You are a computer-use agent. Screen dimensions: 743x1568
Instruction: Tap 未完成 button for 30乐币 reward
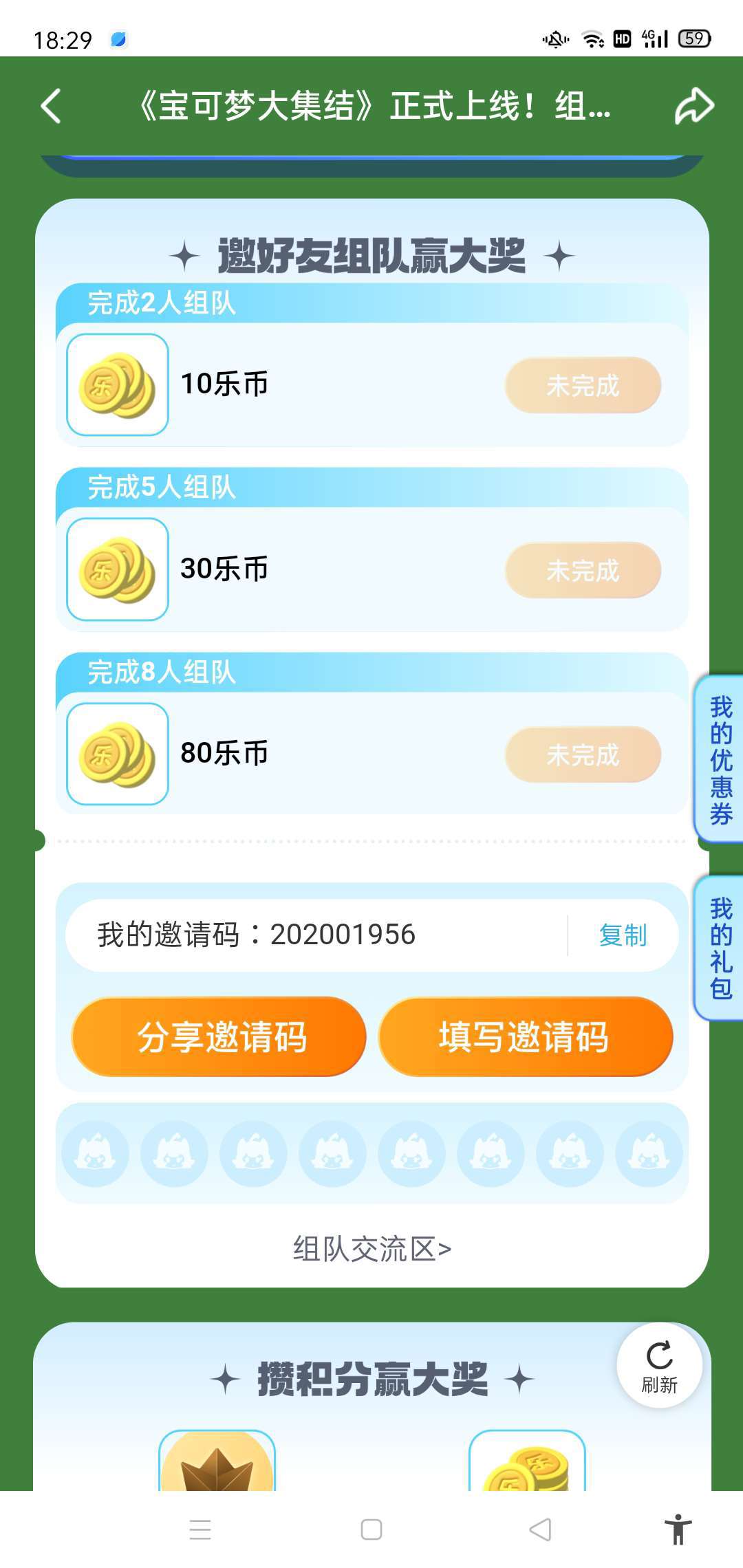pyautogui.click(x=583, y=570)
